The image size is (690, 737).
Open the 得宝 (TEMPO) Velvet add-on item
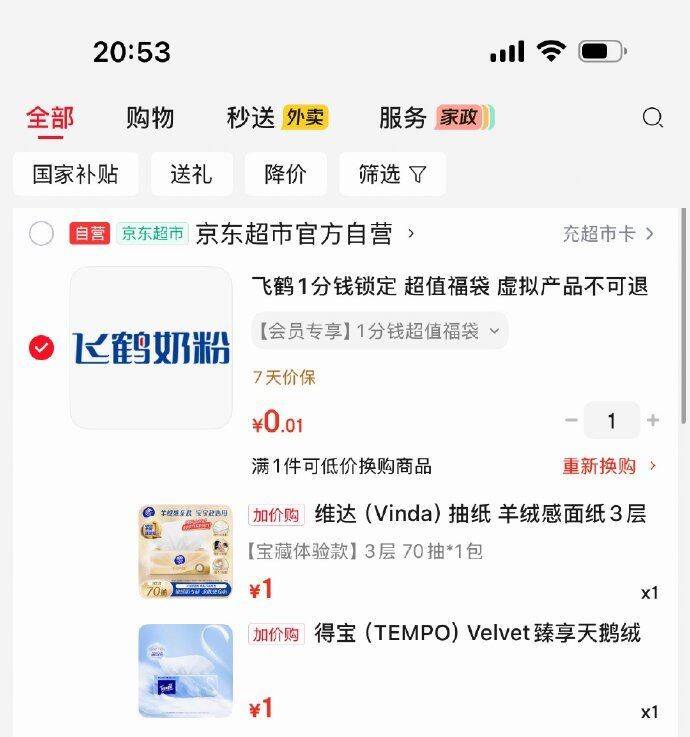(x=477, y=633)
